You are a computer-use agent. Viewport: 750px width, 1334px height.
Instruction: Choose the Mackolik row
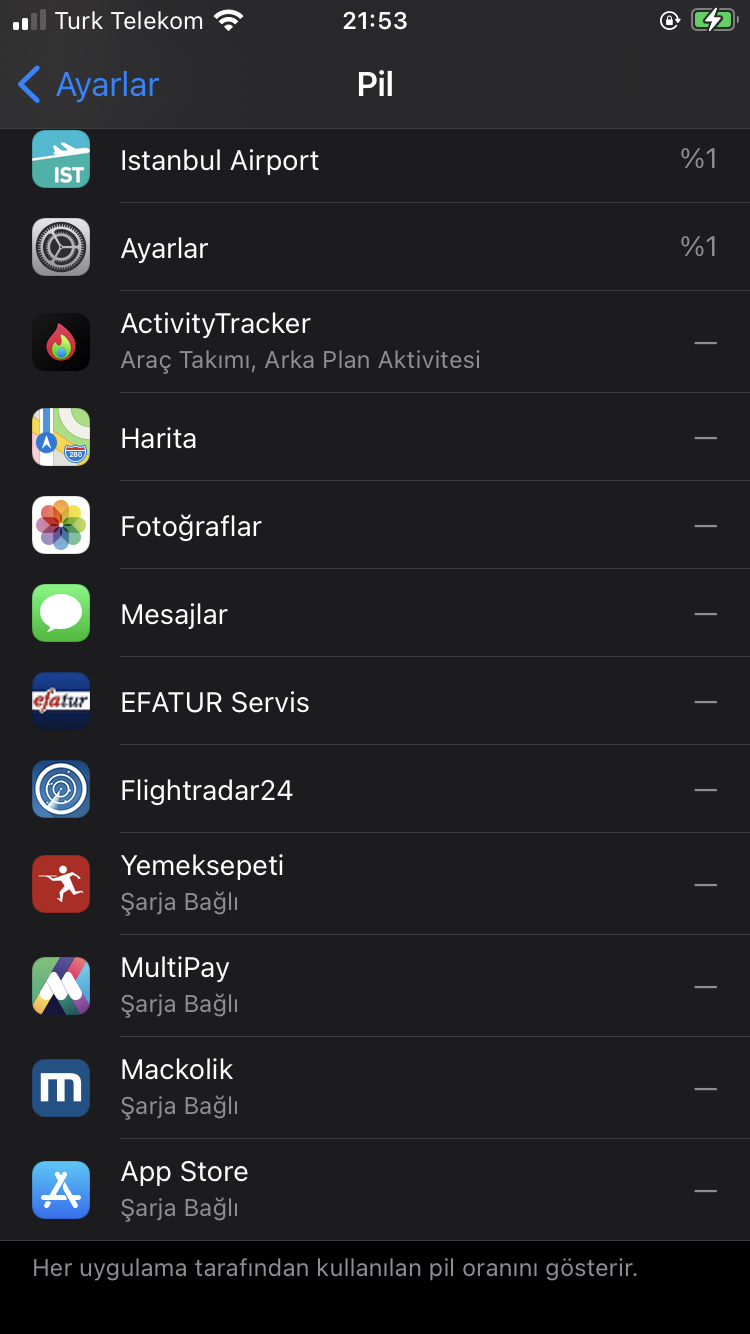(x=375, y=1088)
